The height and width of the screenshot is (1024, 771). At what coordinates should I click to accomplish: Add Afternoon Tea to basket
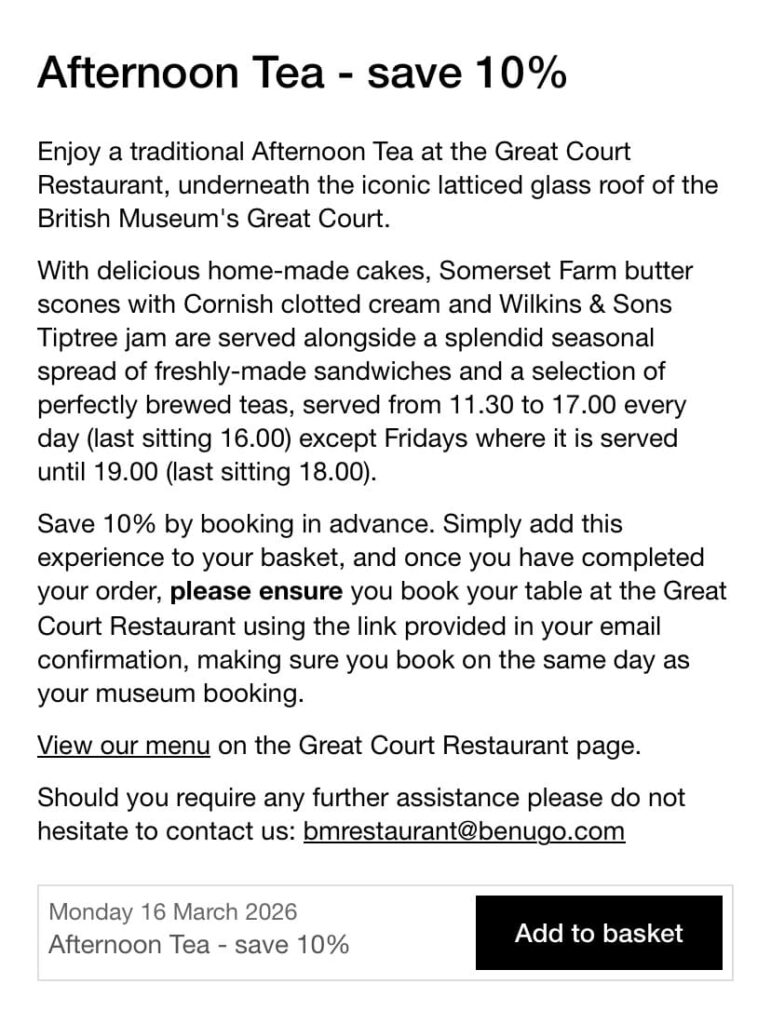point(598,933)
